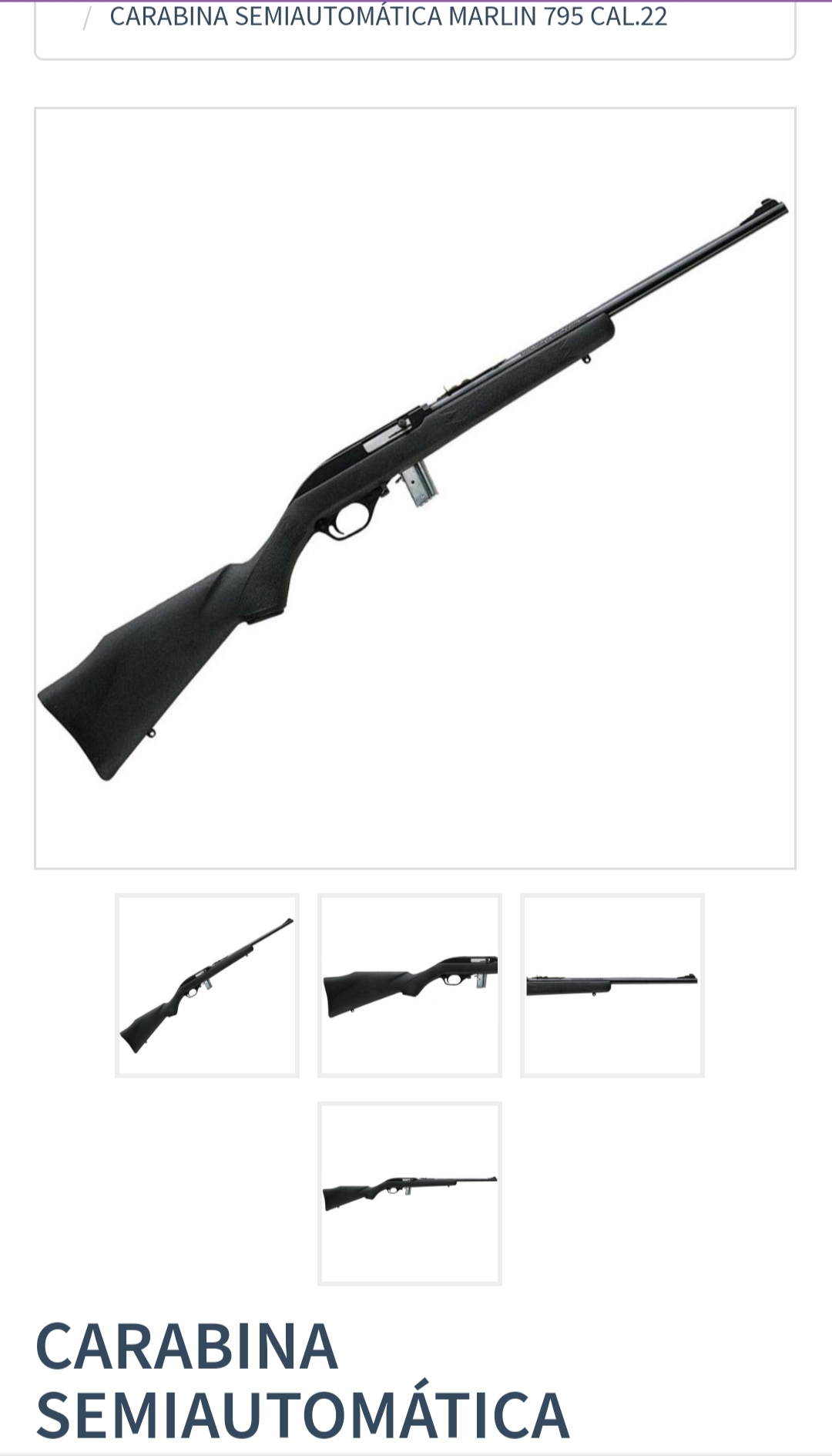Select the stock close-up thumbnail
This screenshot has height=1456, width=832.
pos(410,985)
